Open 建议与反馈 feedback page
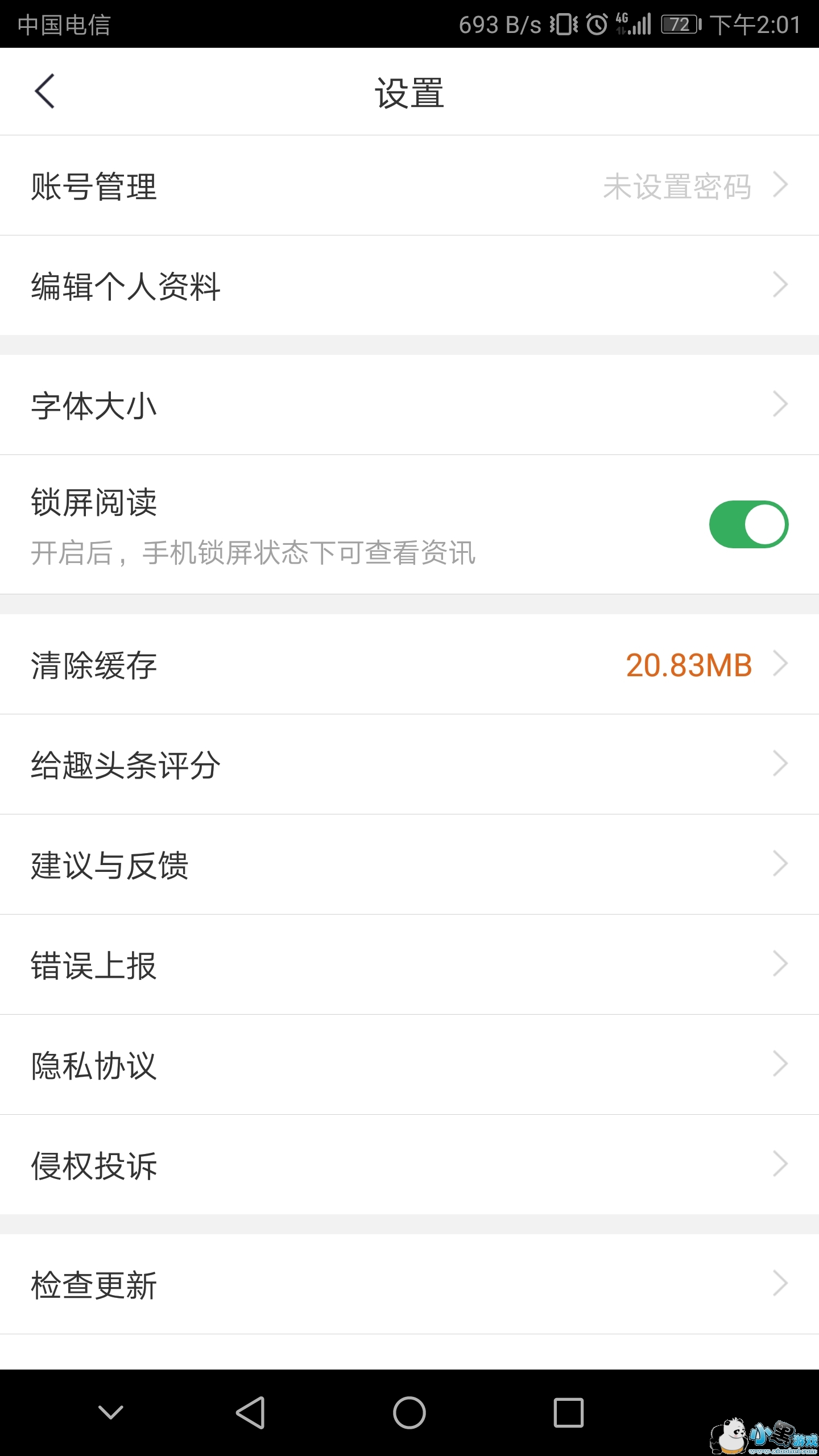The width and height of the screenshot is (819, 1456). tap(409, 865)
